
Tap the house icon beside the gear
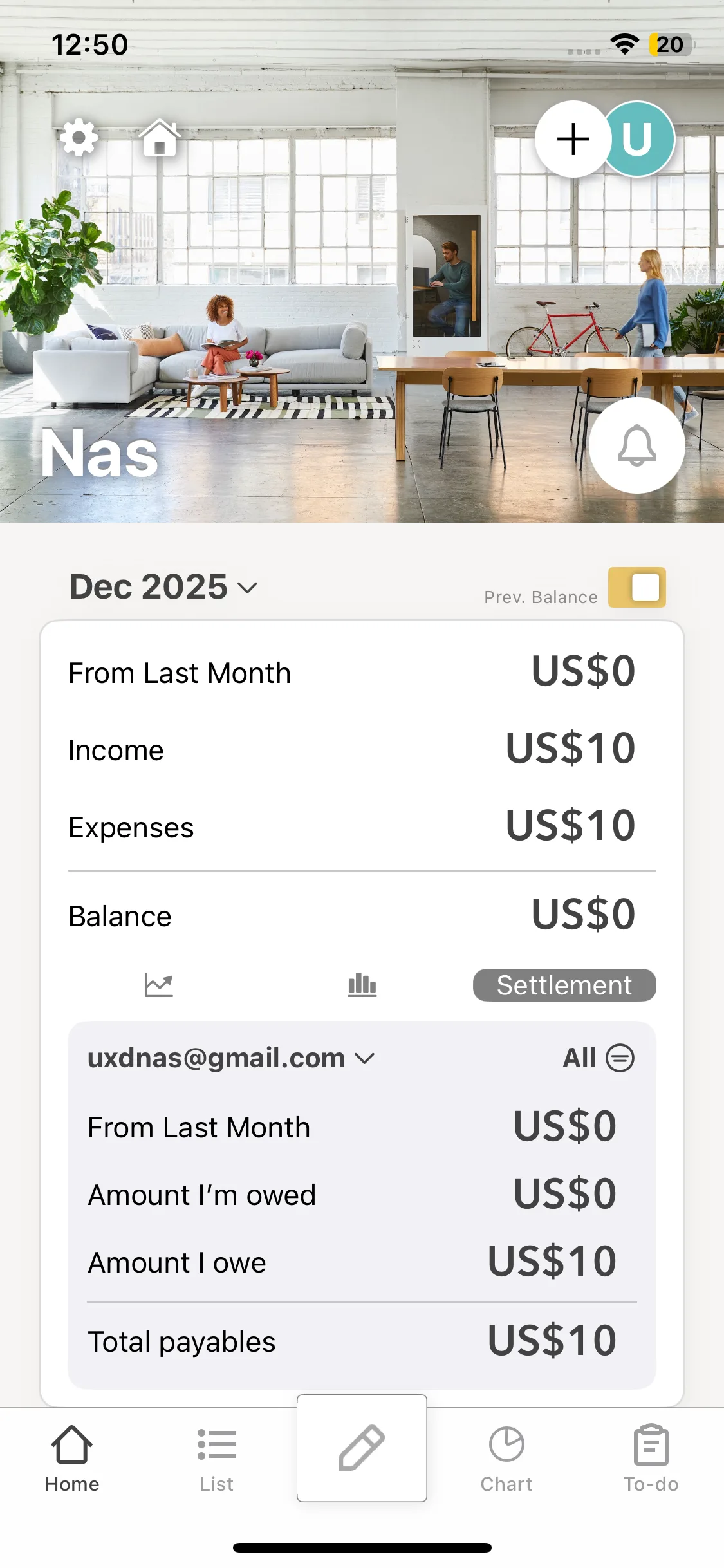160,138
